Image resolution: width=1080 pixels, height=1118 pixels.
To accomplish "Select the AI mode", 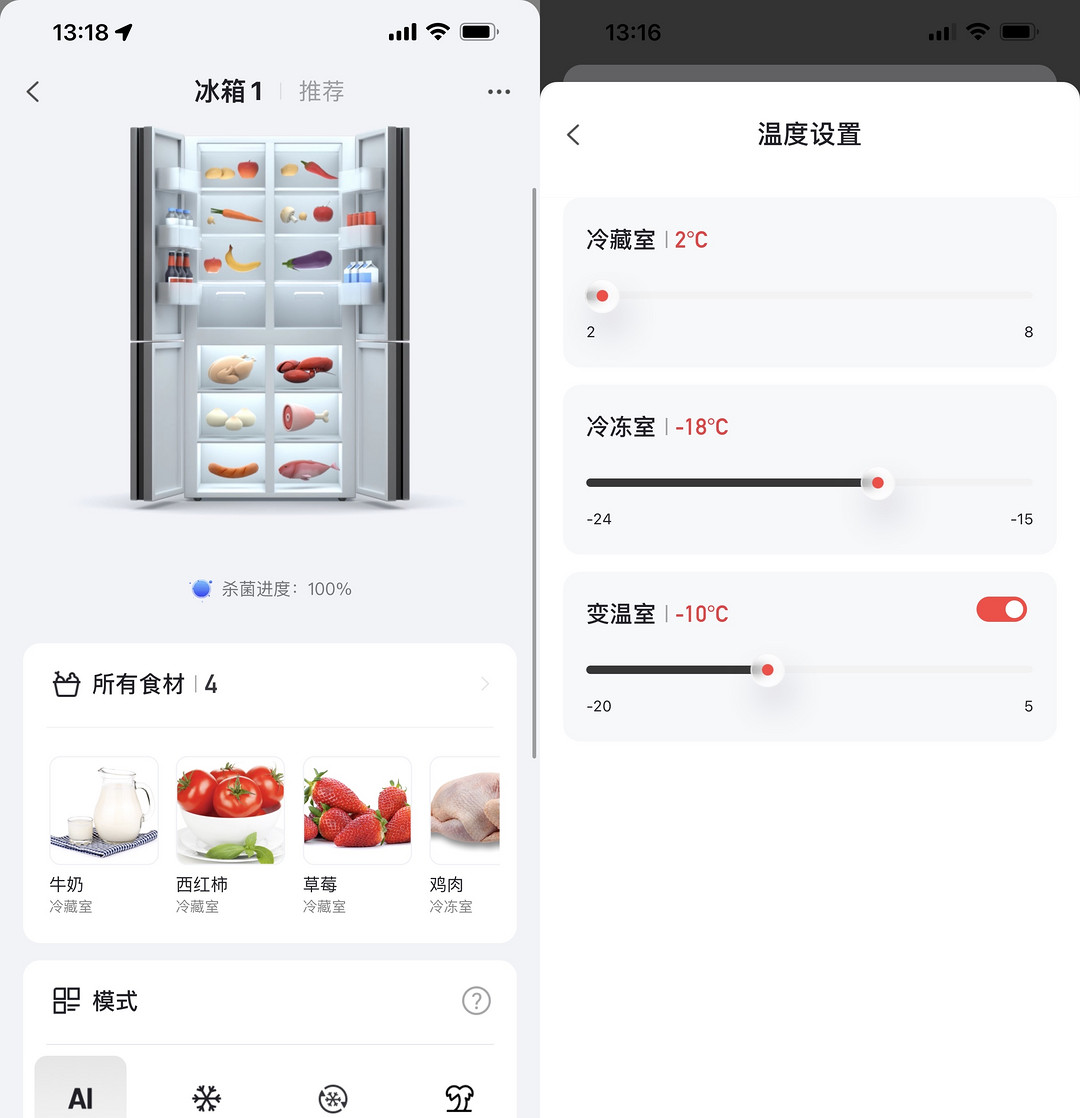I will (81, 1095).
